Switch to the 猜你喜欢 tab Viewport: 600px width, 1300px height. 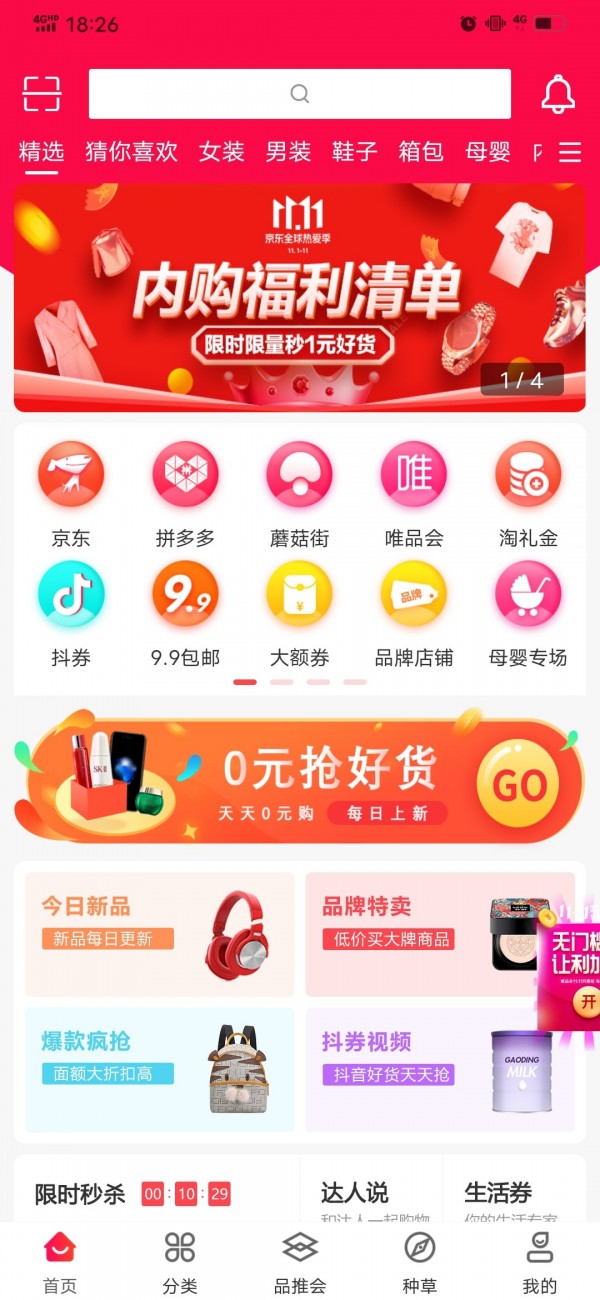(x=131, y=152)
